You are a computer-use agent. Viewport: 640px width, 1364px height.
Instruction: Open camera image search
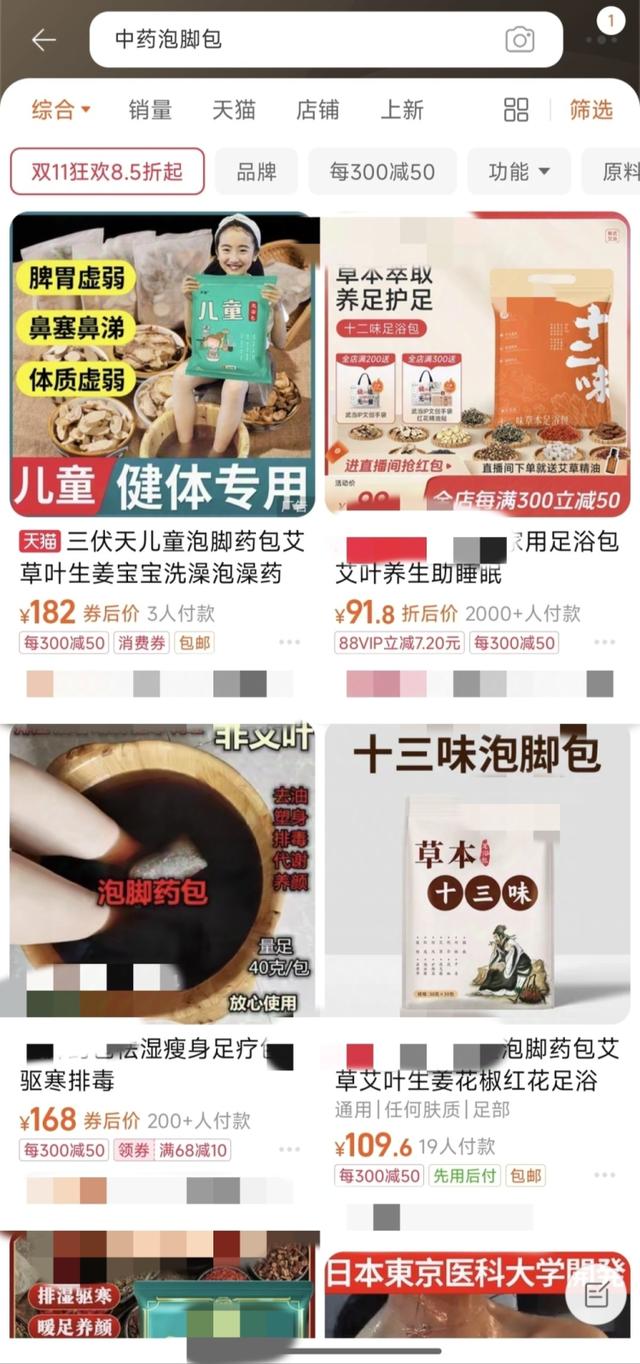tap(520, 40)
